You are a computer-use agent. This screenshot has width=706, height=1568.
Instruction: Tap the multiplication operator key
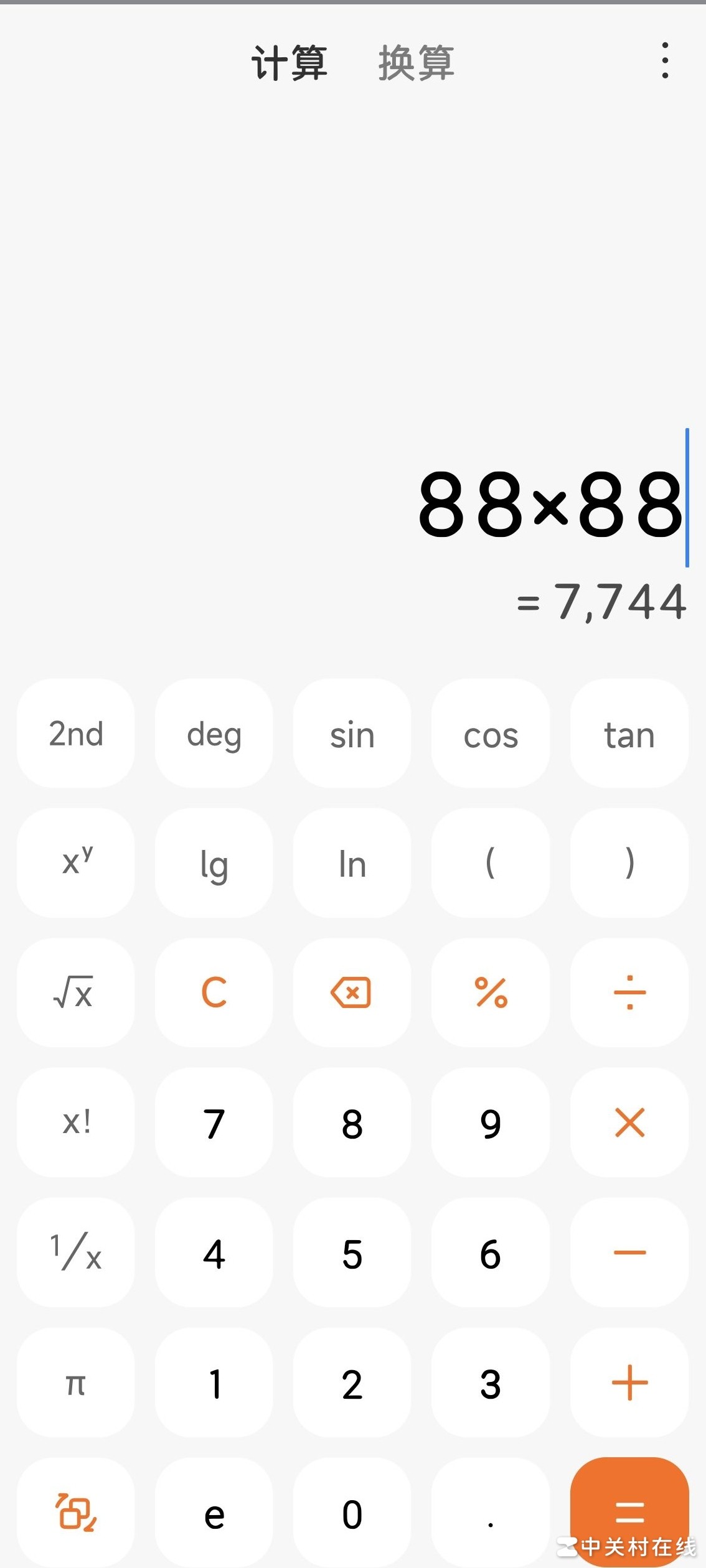click(629, 1122)
